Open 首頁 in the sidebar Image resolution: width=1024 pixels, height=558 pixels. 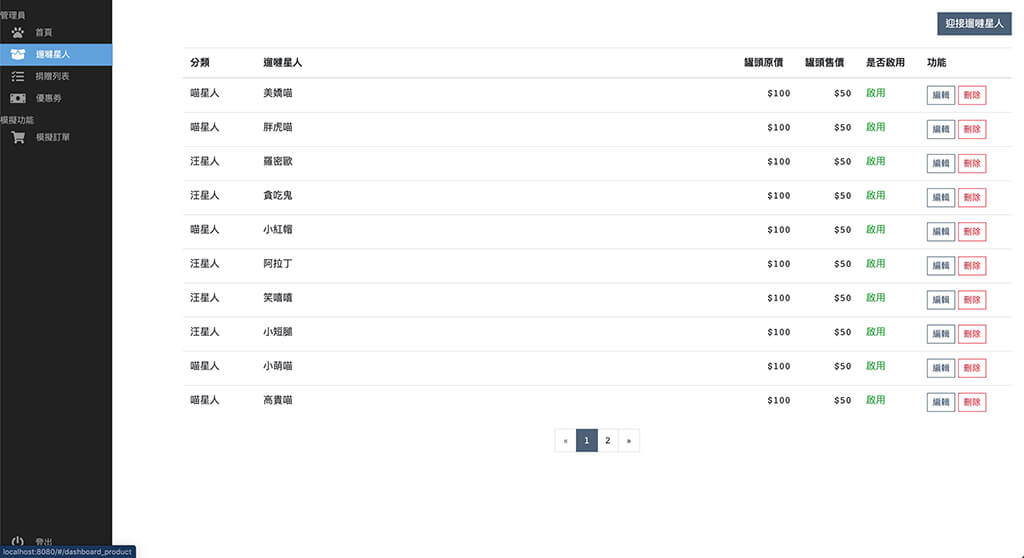pyautogui.click(x=44, y=33)
